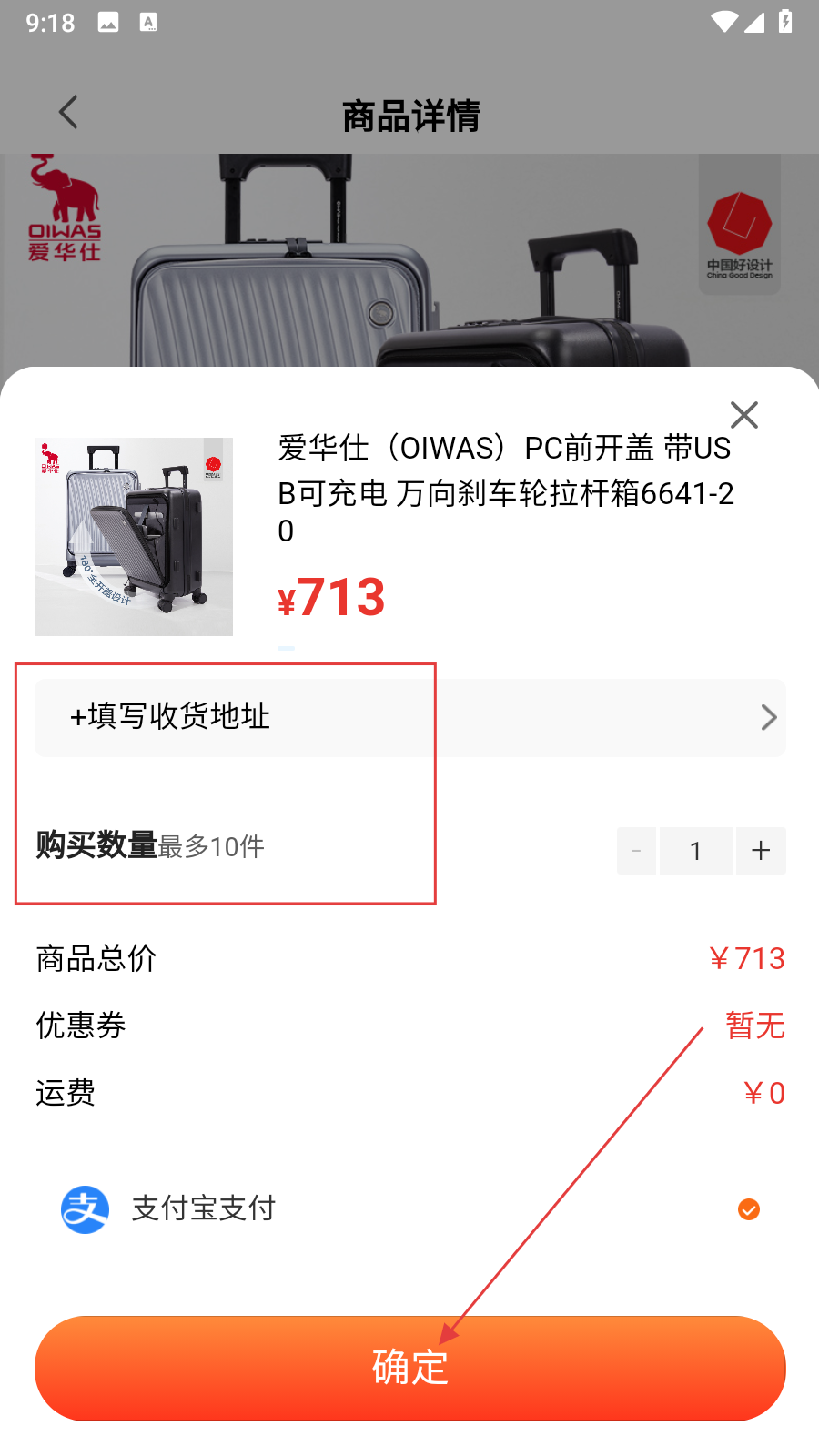Decrease purchase quantity with minus button
Screen dimensions: 819x1456
(x=636, y=851)
